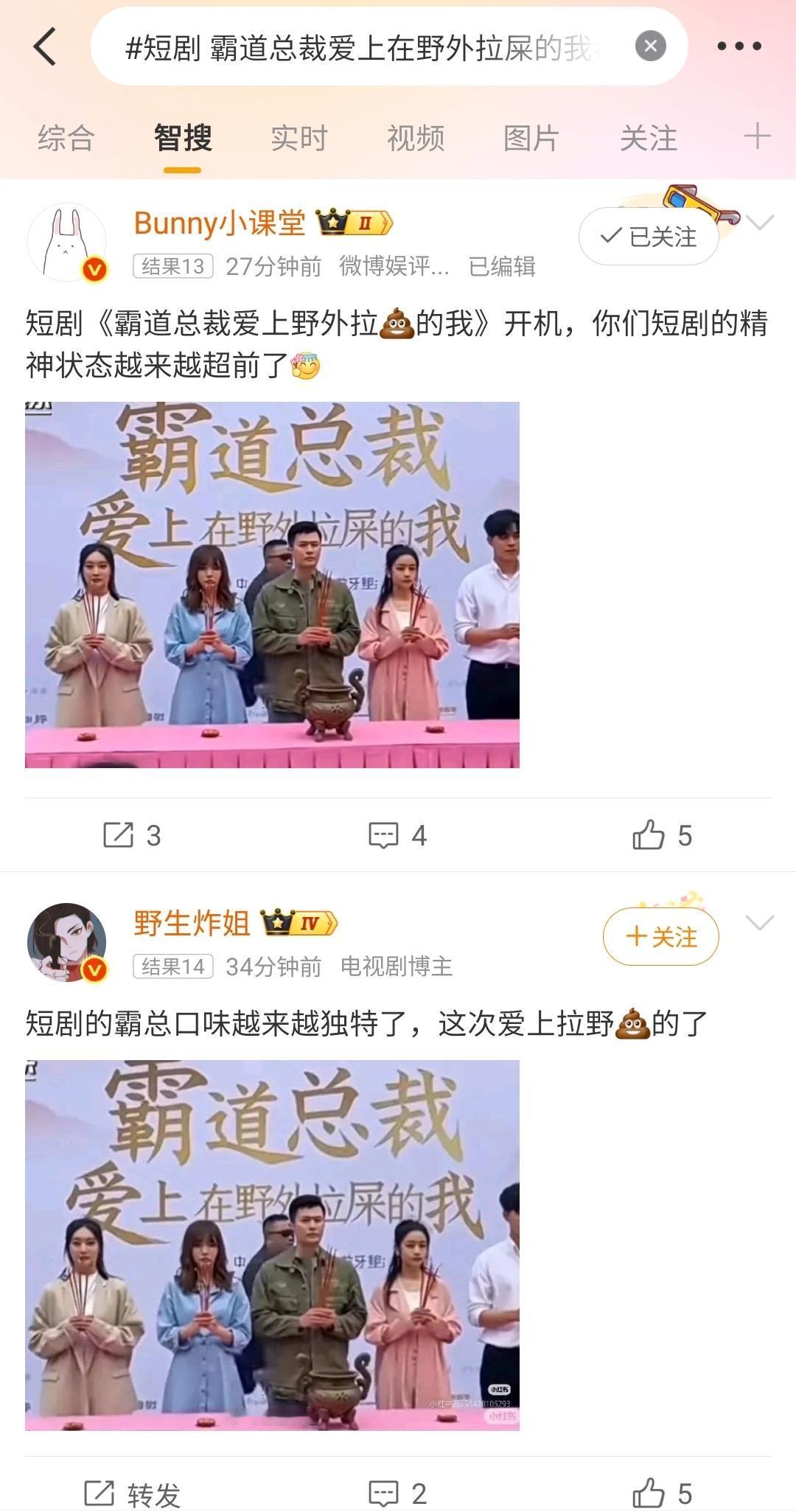Expand the chevron next to the 关注 button
Viewport: 796px width, 1512px height.
760,922
